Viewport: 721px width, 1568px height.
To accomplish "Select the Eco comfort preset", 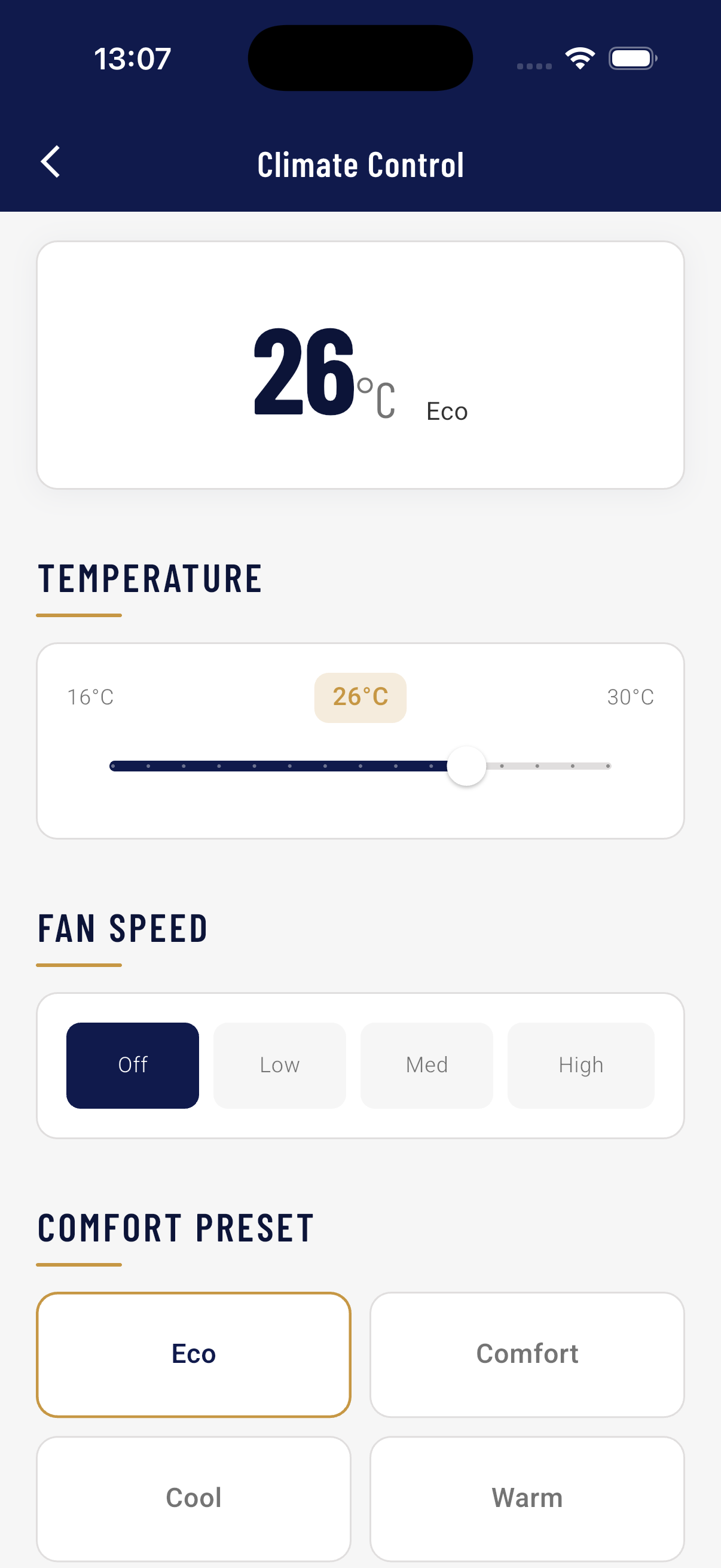I will (194, 1355).
